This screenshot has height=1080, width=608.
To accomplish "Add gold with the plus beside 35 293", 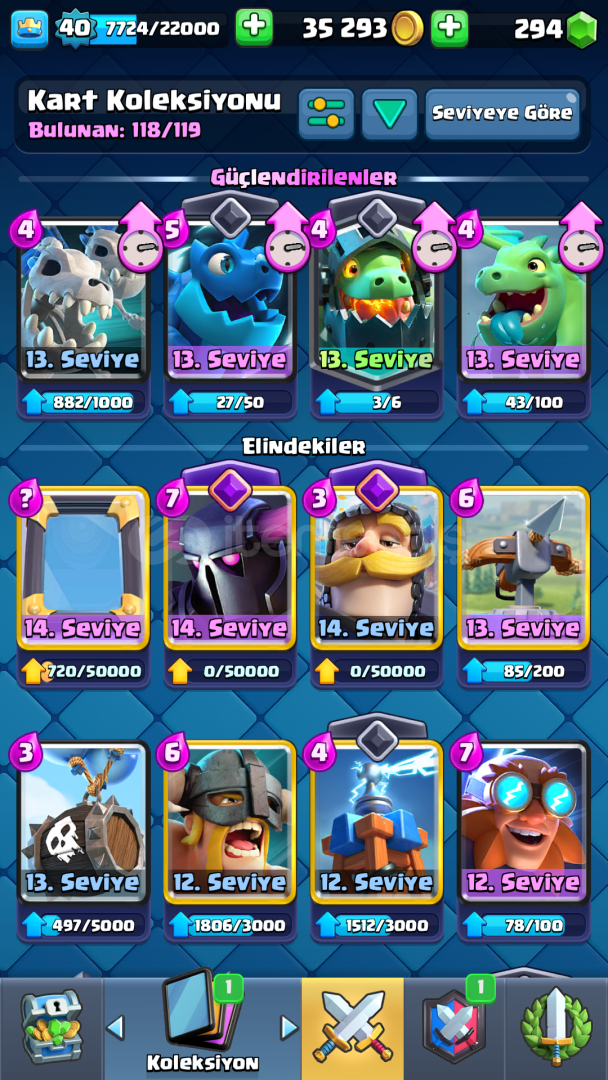I will click(450, 28).
